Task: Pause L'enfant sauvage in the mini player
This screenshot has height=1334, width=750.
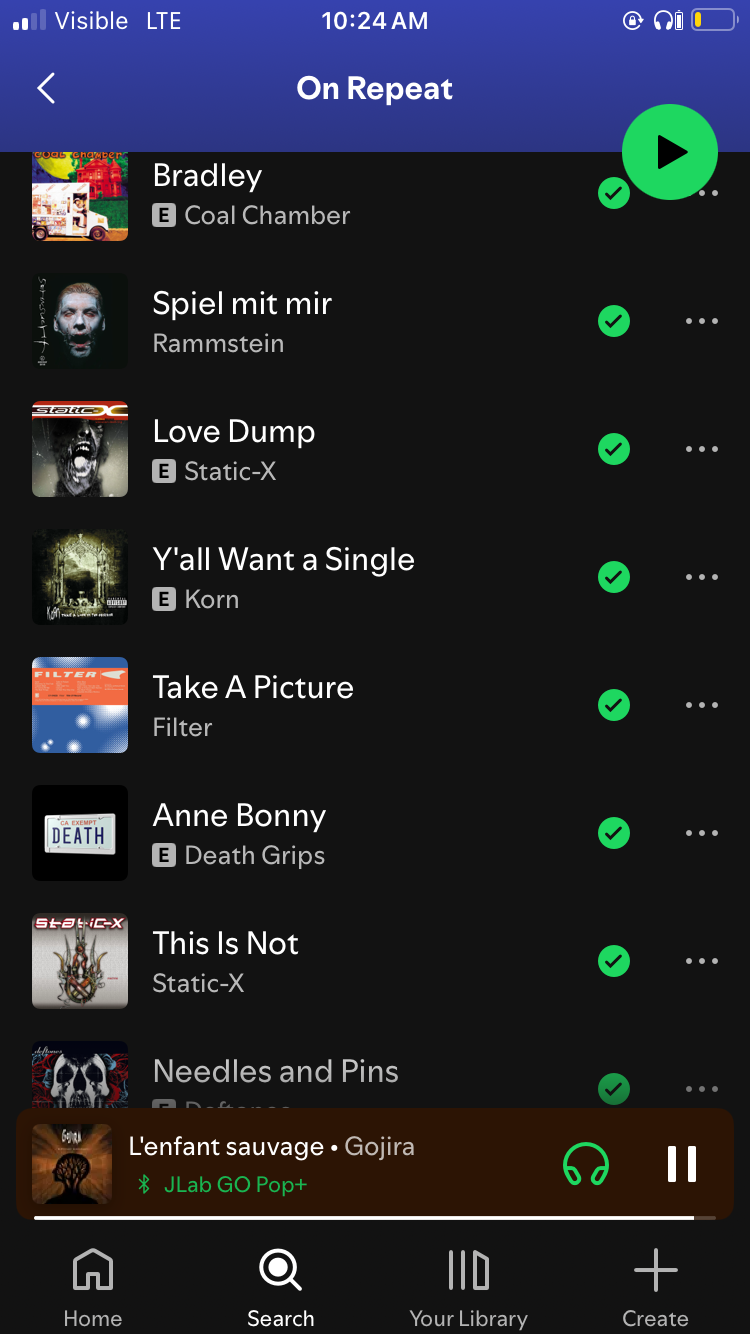Action: click(x=681, y=1164)
